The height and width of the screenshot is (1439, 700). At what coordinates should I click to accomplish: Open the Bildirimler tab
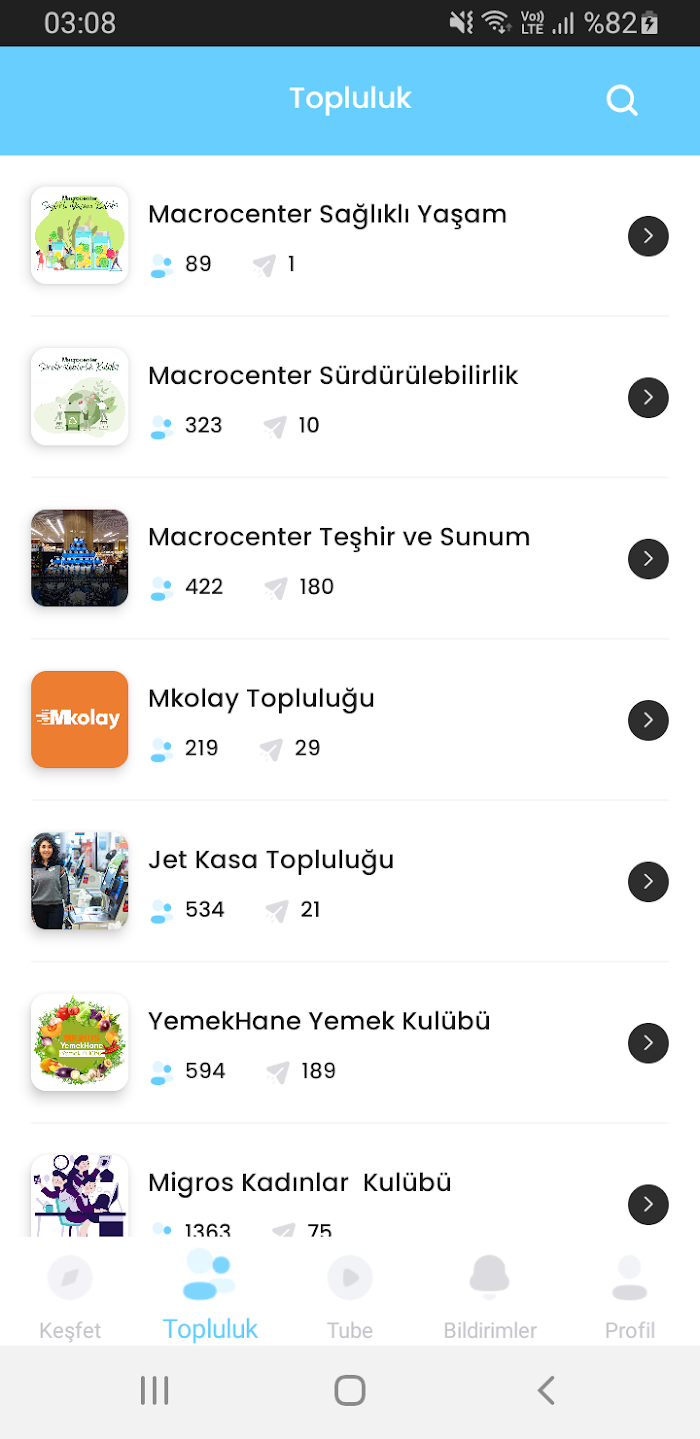point(490,1296)
